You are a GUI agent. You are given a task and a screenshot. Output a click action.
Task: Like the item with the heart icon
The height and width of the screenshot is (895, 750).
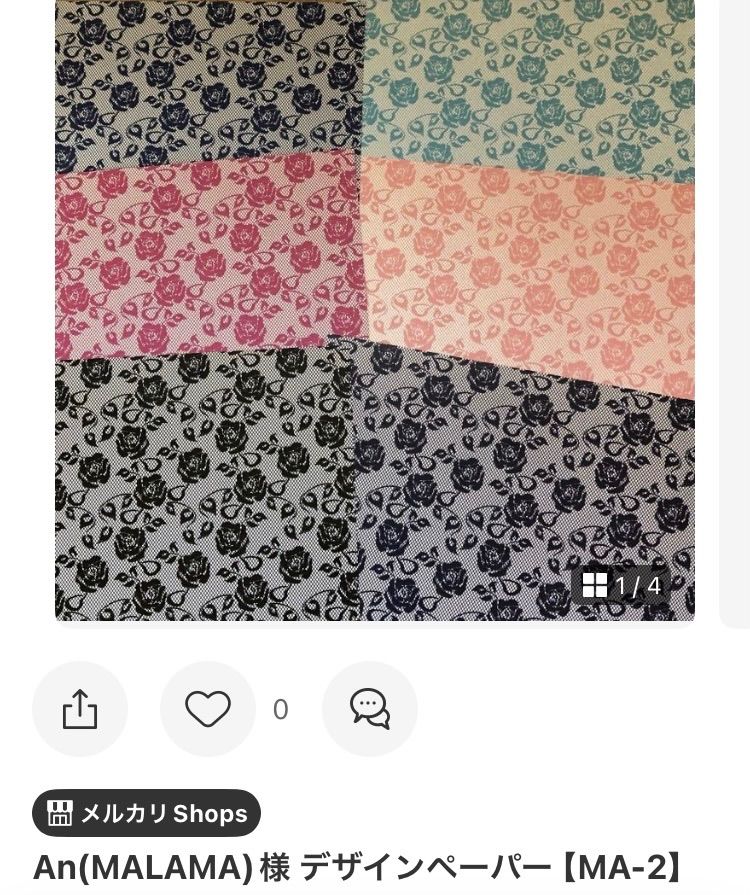[208, 709]
